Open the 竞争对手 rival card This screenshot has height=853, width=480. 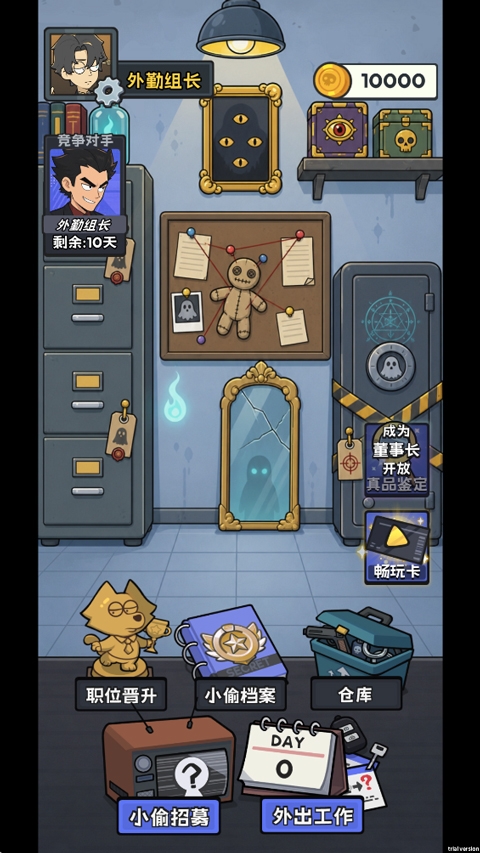85,195
